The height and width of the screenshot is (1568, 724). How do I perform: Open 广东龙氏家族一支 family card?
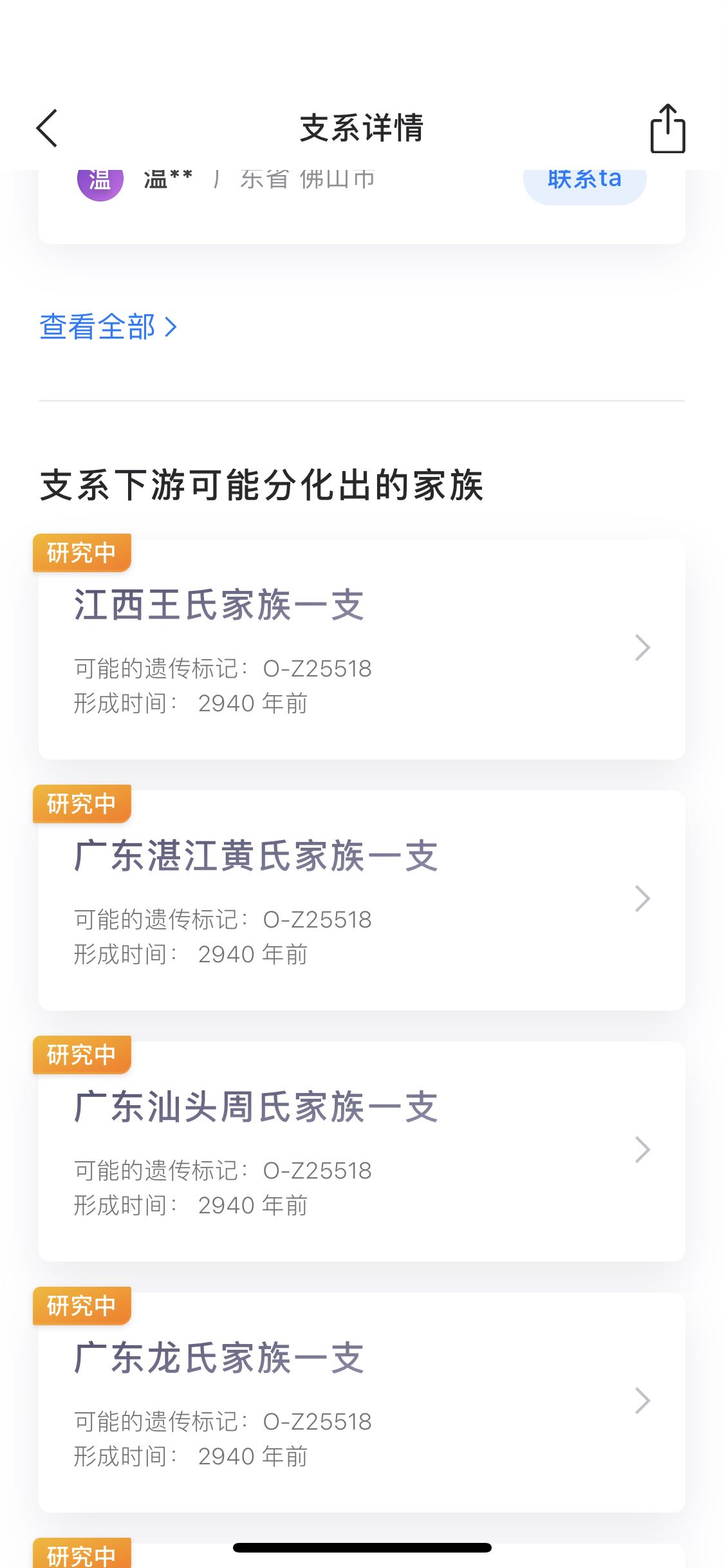click(362, 1402)
